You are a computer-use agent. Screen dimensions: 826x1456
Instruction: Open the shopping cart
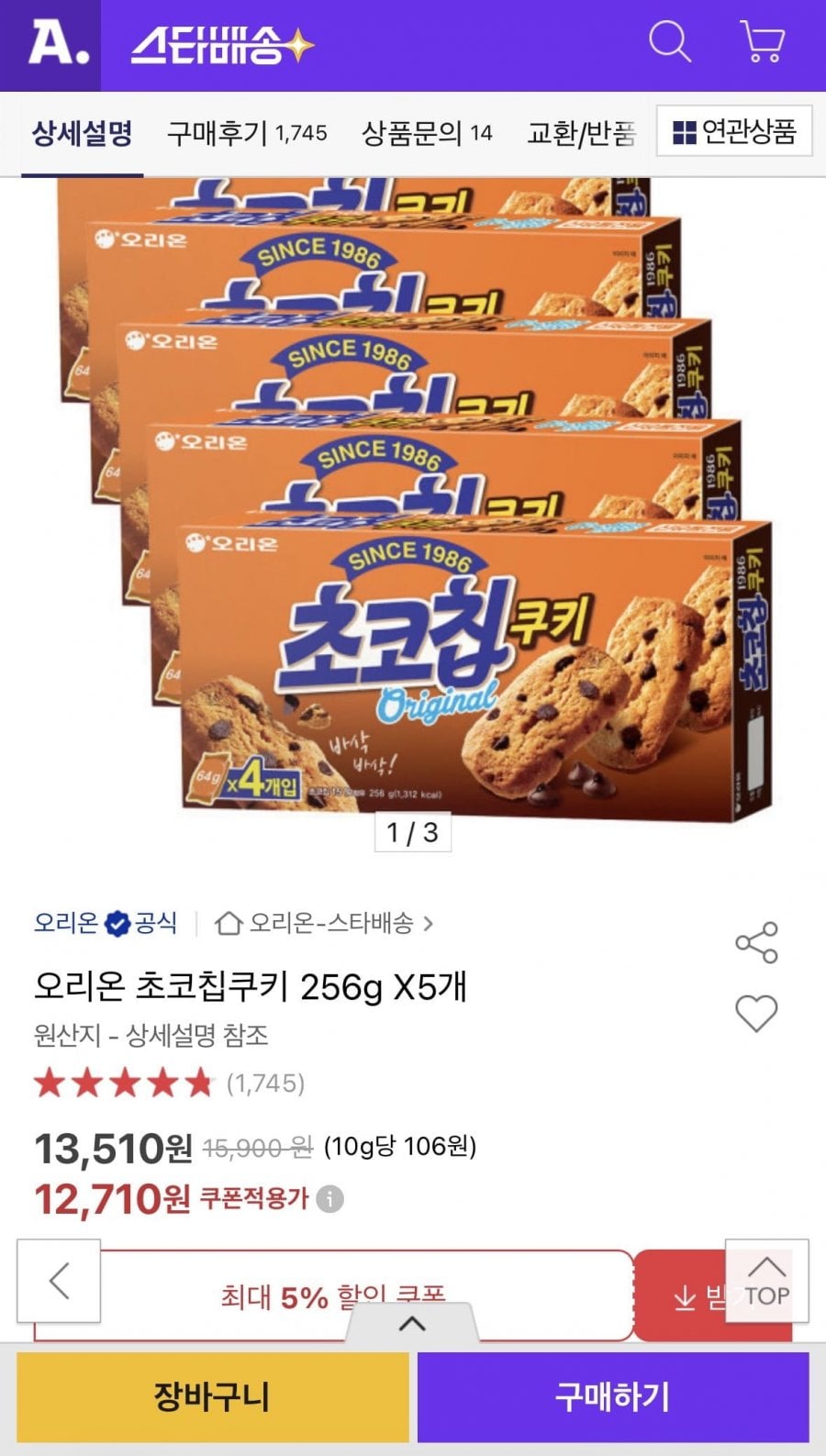[x=762, y=42]
